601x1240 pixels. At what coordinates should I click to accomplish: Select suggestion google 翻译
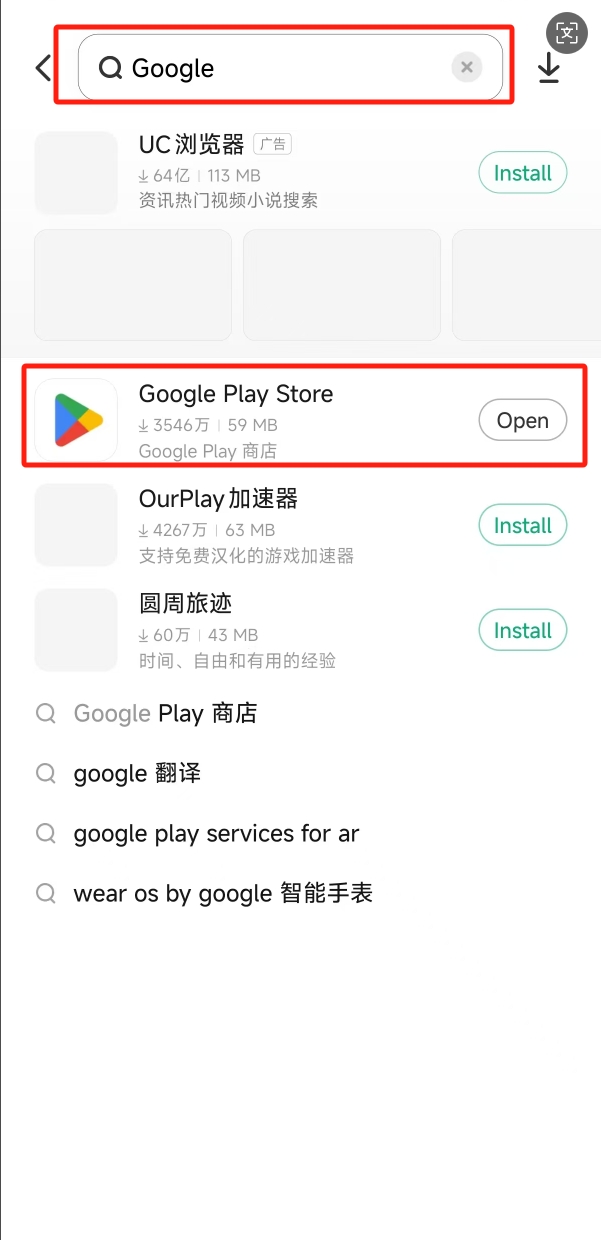[137, 774]
